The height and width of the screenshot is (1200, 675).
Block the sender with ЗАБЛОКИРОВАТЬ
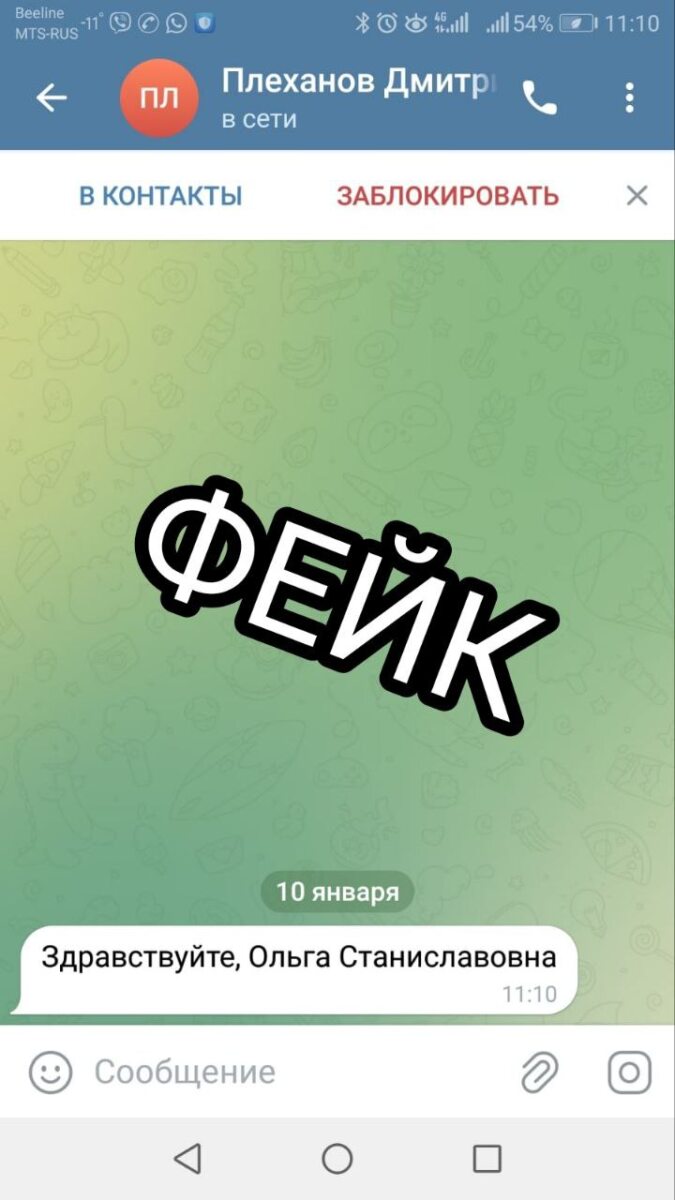[447, 196]
